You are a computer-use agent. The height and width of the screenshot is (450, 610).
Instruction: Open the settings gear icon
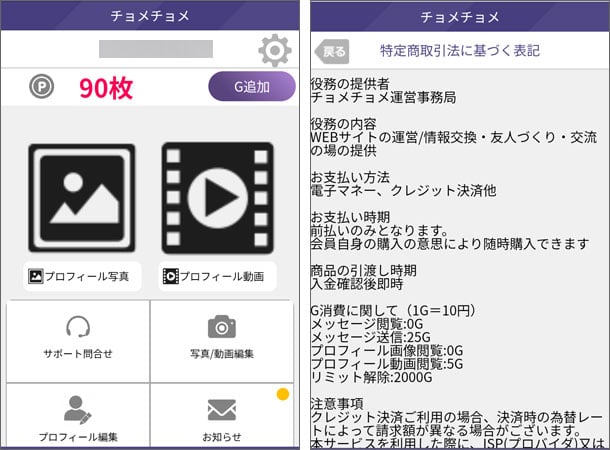(x=274, y=50)
